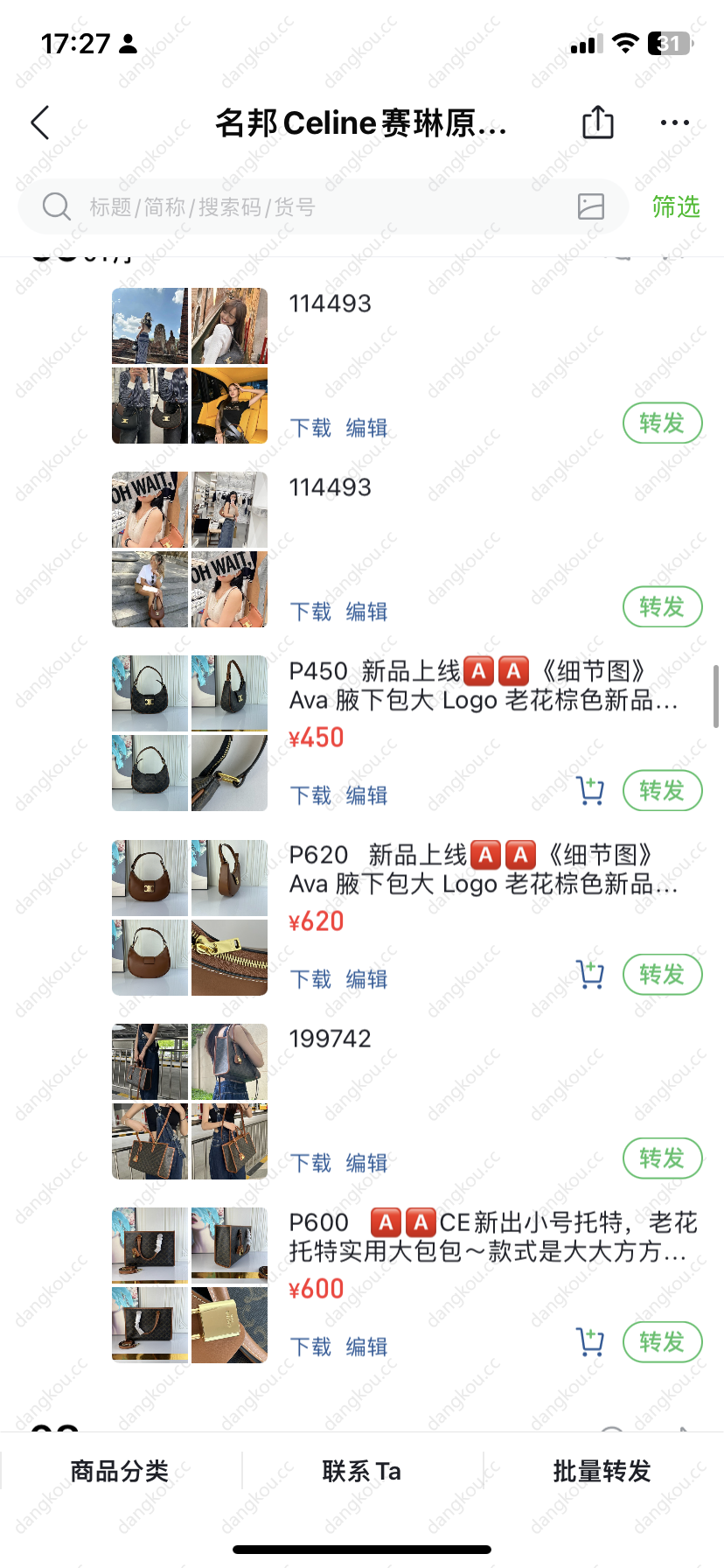Screen dimensions: 724x1568
Task: Go back with the top-left arrow
Action: [x=40, y=123]
